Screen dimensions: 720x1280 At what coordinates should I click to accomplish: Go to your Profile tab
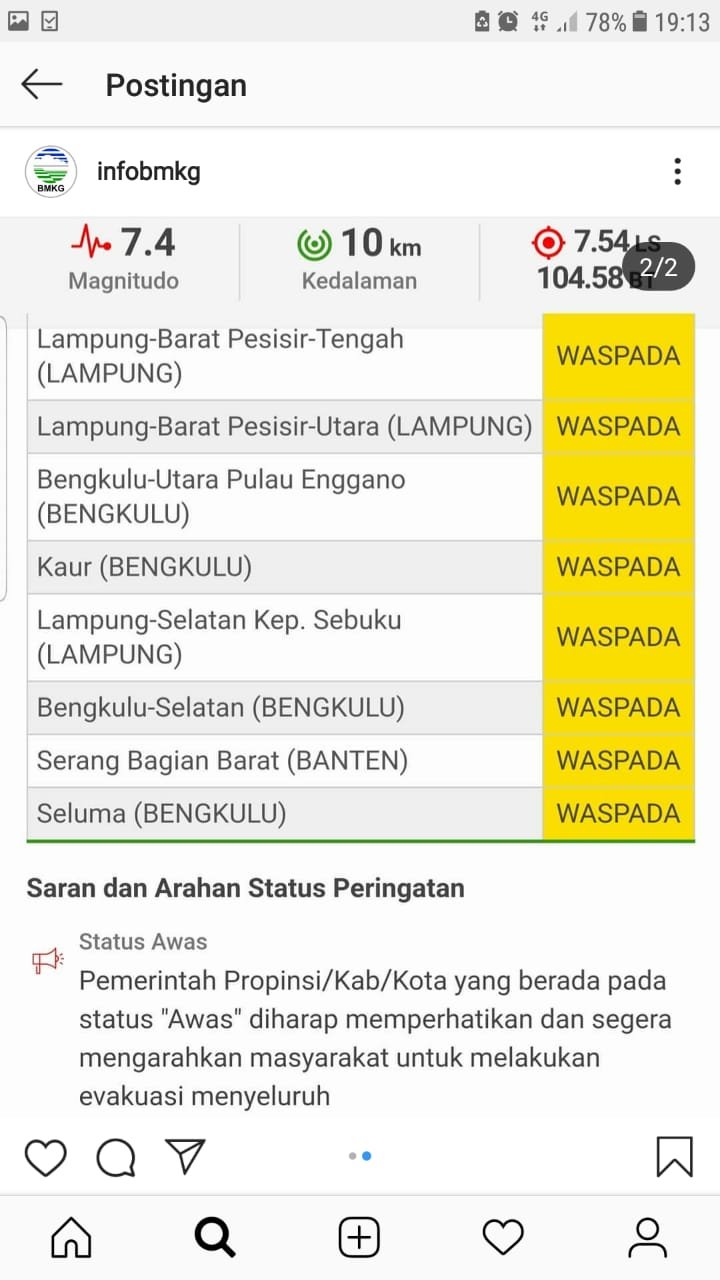(647, 1238)
